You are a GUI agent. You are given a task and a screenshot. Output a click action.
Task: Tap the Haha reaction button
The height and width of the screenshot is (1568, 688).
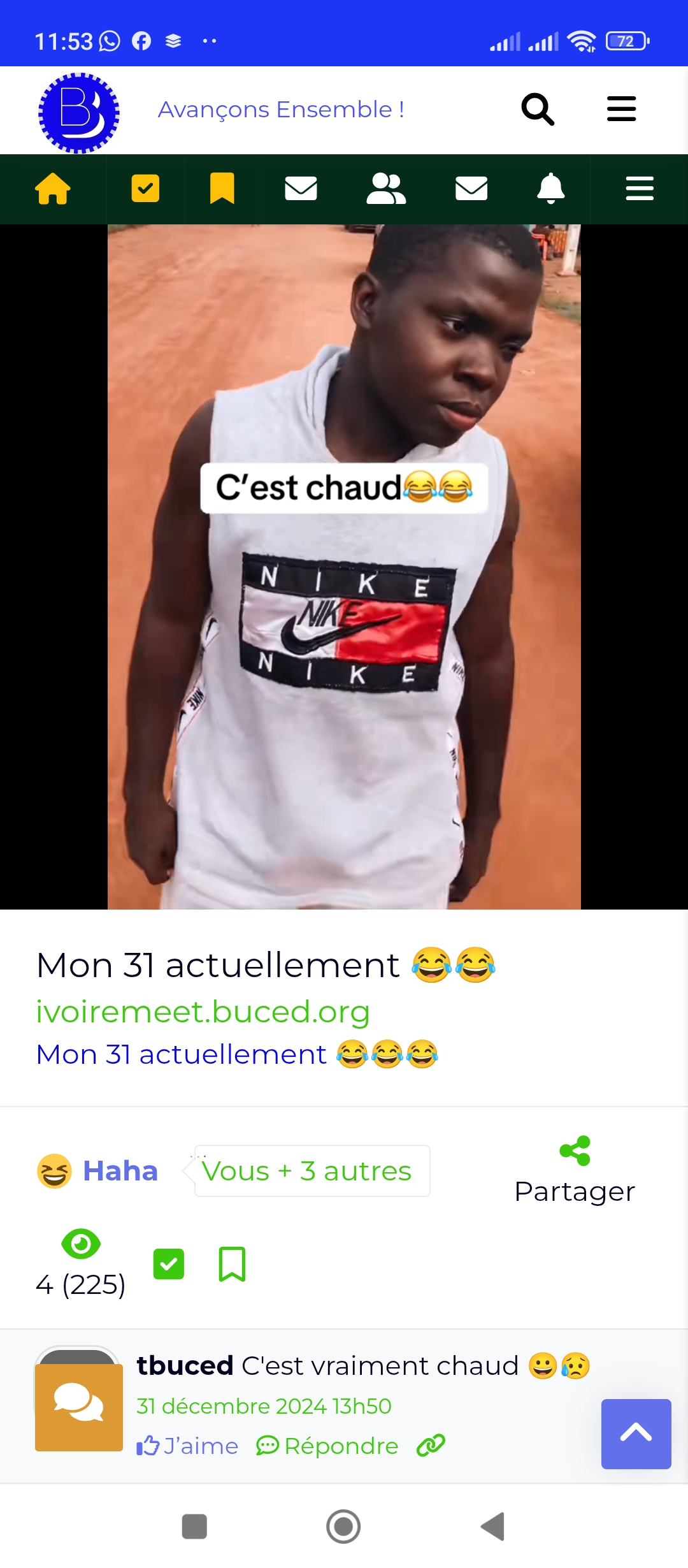tap(97, 1171)
